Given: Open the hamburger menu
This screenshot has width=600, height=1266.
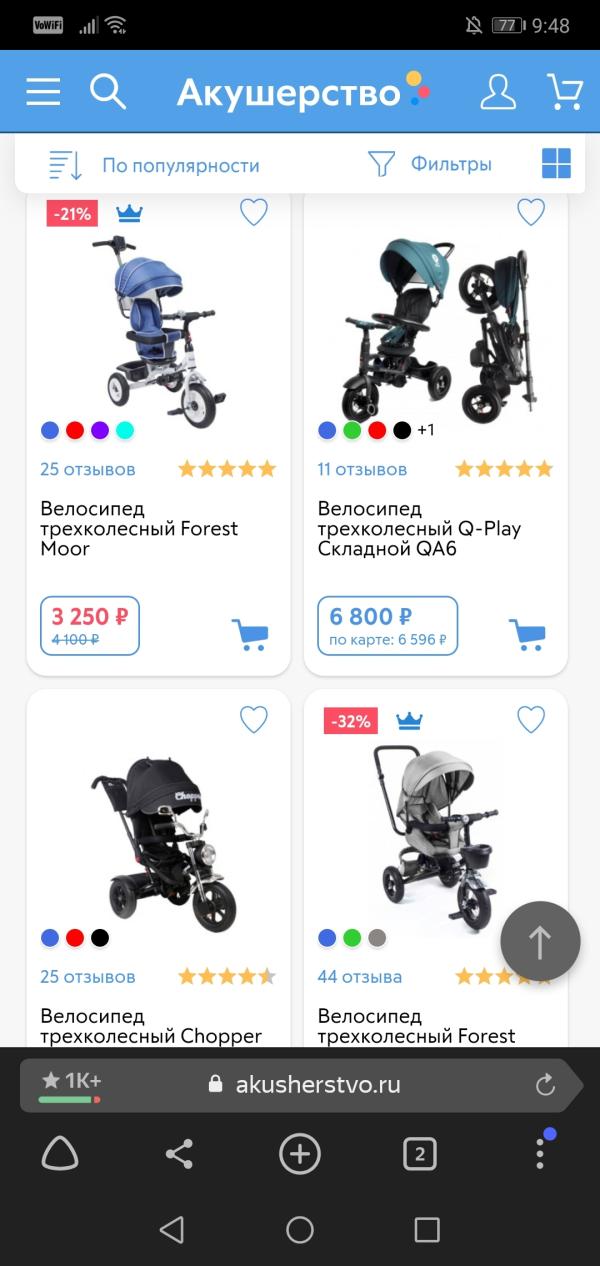Looking at the screenshot, I should click(43, 92).
